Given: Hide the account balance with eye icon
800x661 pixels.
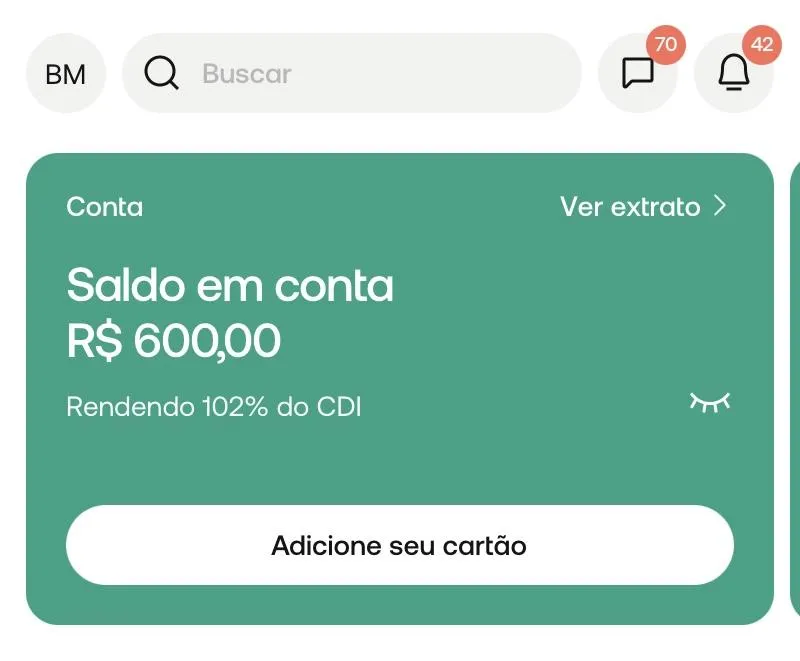Looking at the screenshot, I should (x=709, y=402).
